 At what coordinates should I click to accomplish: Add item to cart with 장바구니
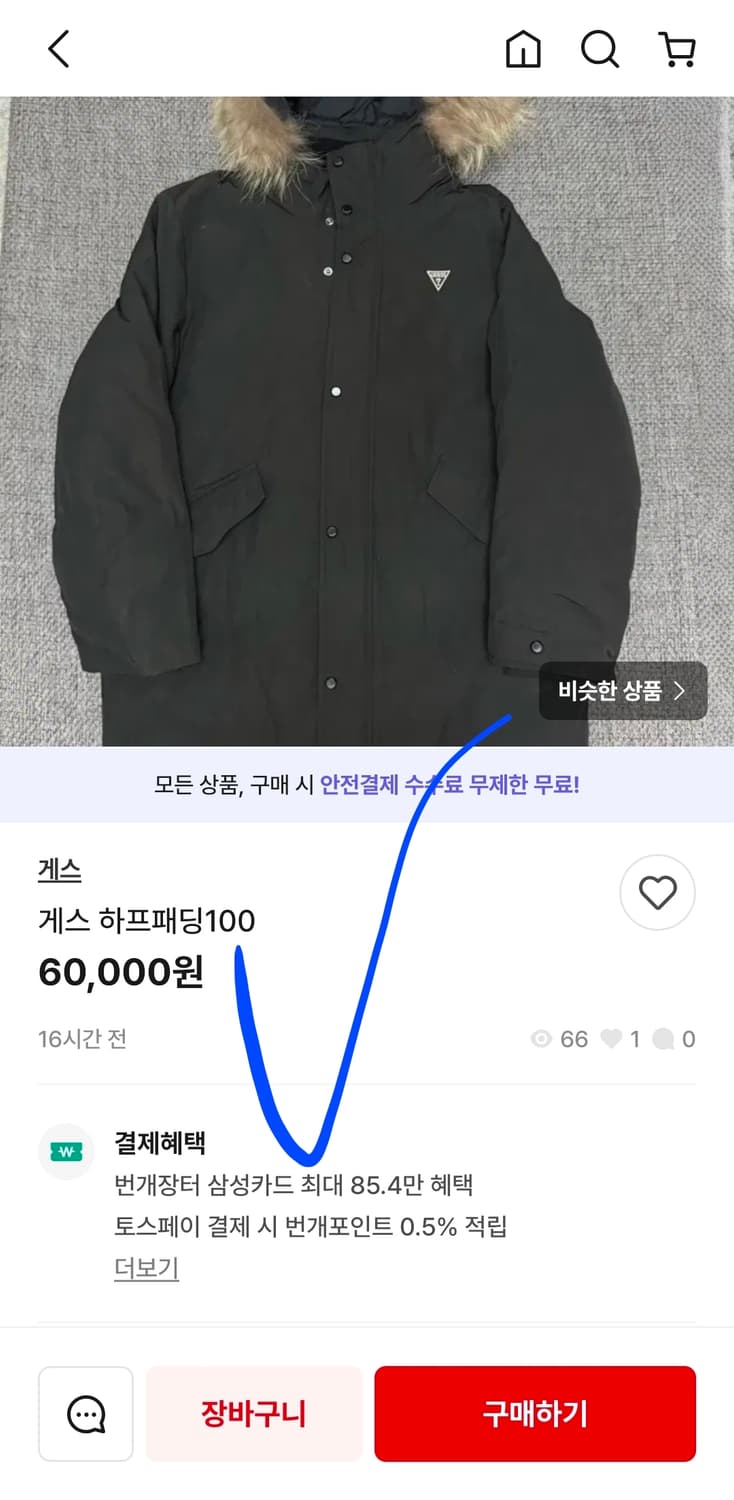click(253, 1413)
